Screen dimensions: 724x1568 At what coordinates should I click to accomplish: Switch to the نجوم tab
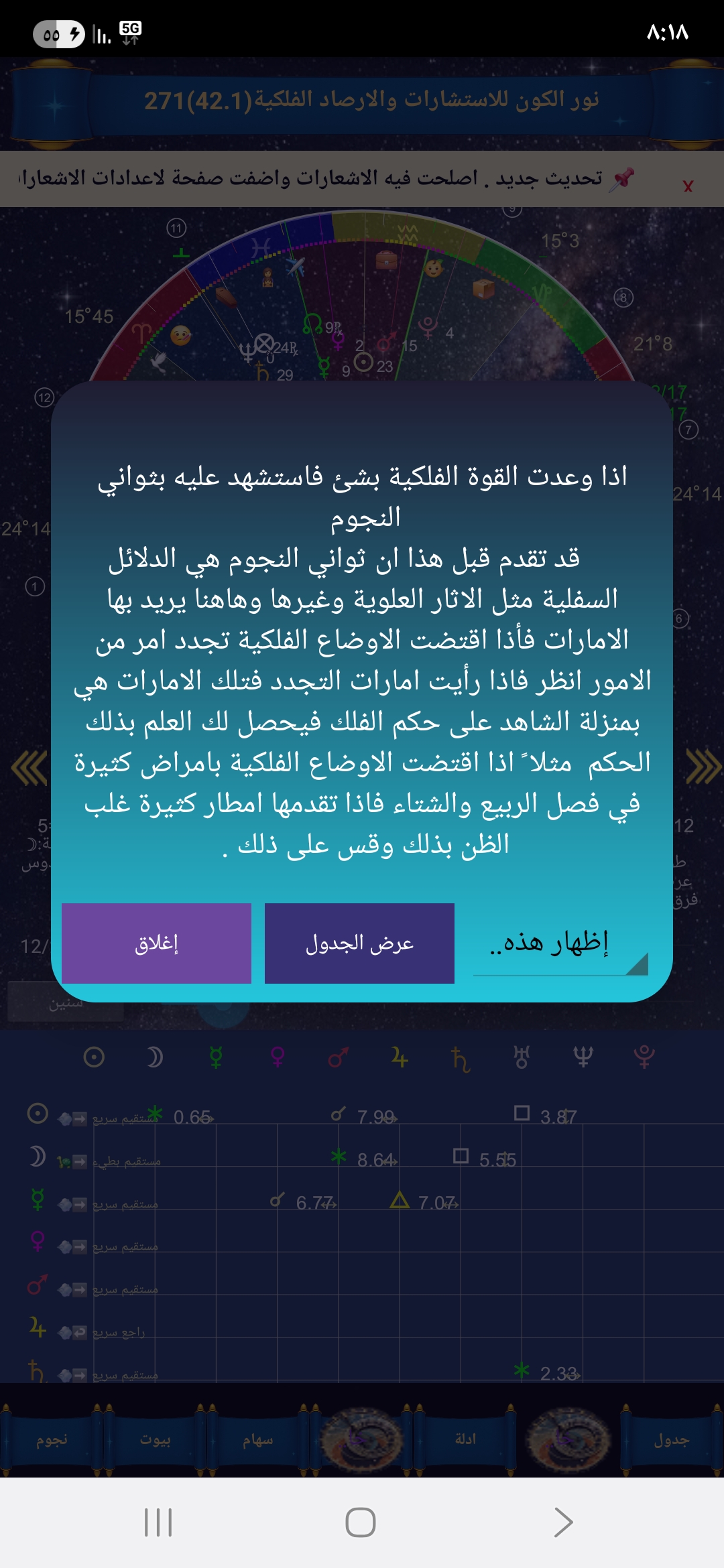click(x=52, y=1440)
